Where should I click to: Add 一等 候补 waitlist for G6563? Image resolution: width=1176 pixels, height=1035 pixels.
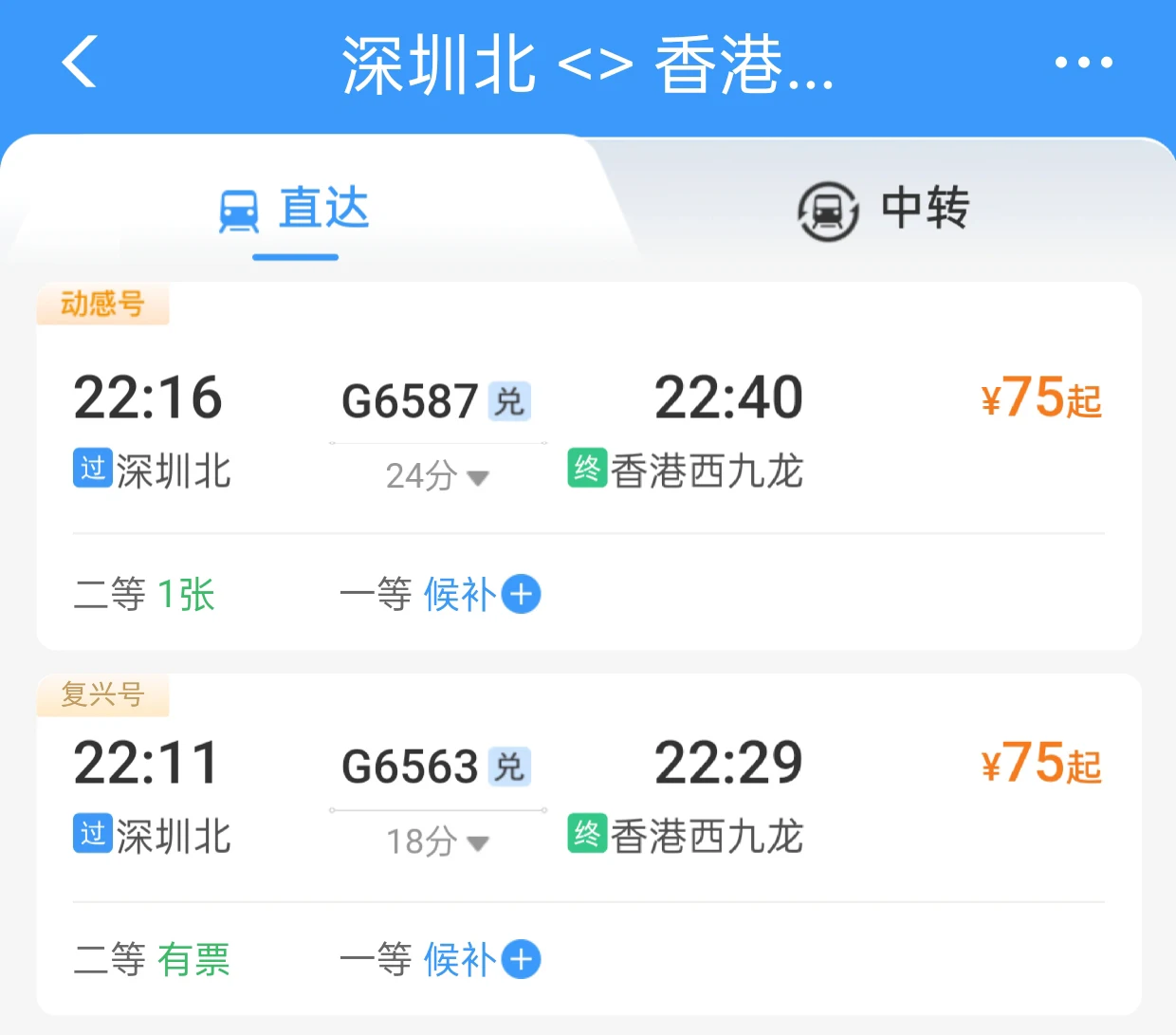pos(521,959)
